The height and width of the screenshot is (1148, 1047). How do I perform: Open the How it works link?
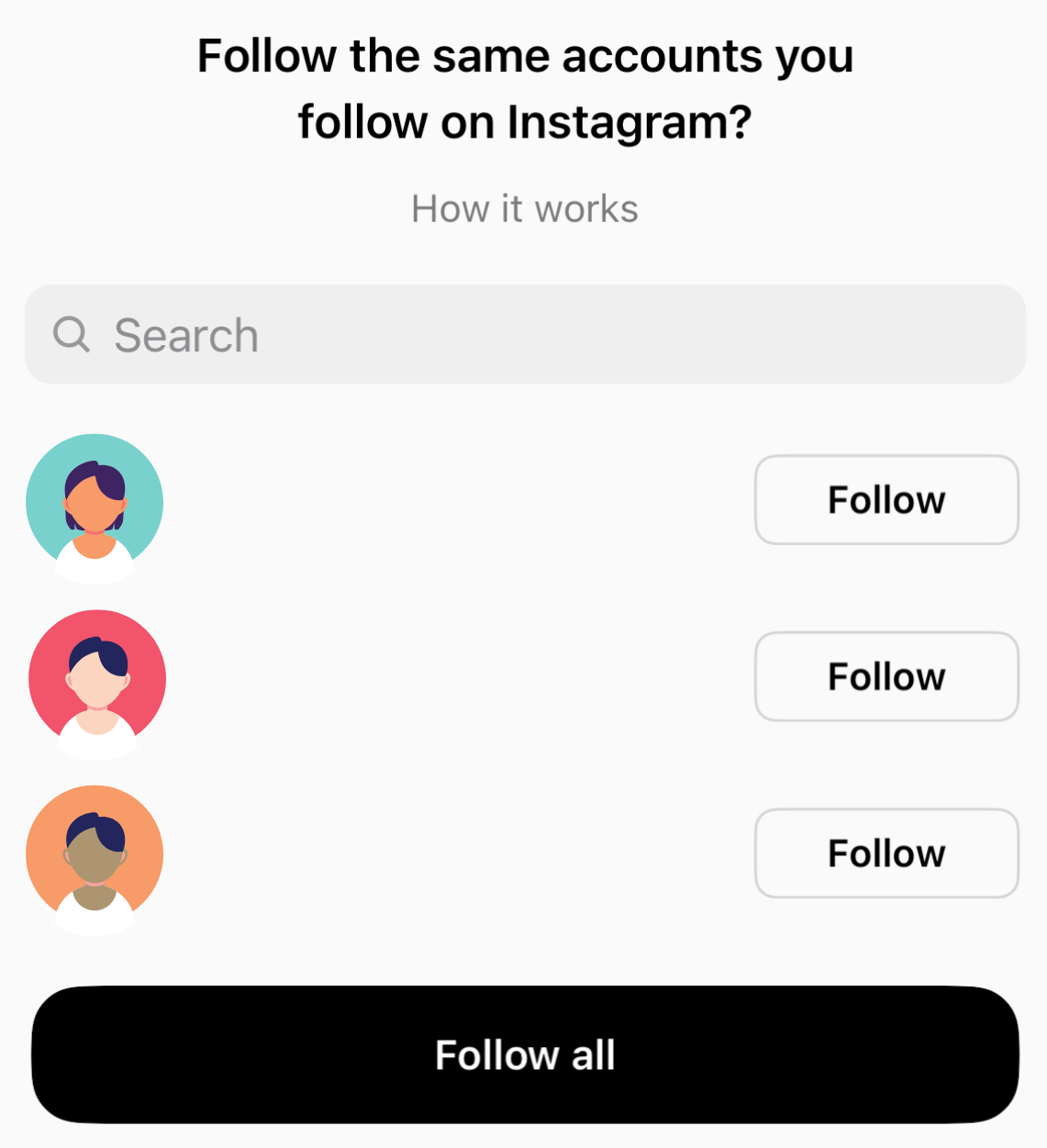pyautogui.click(x=524, y=209)
